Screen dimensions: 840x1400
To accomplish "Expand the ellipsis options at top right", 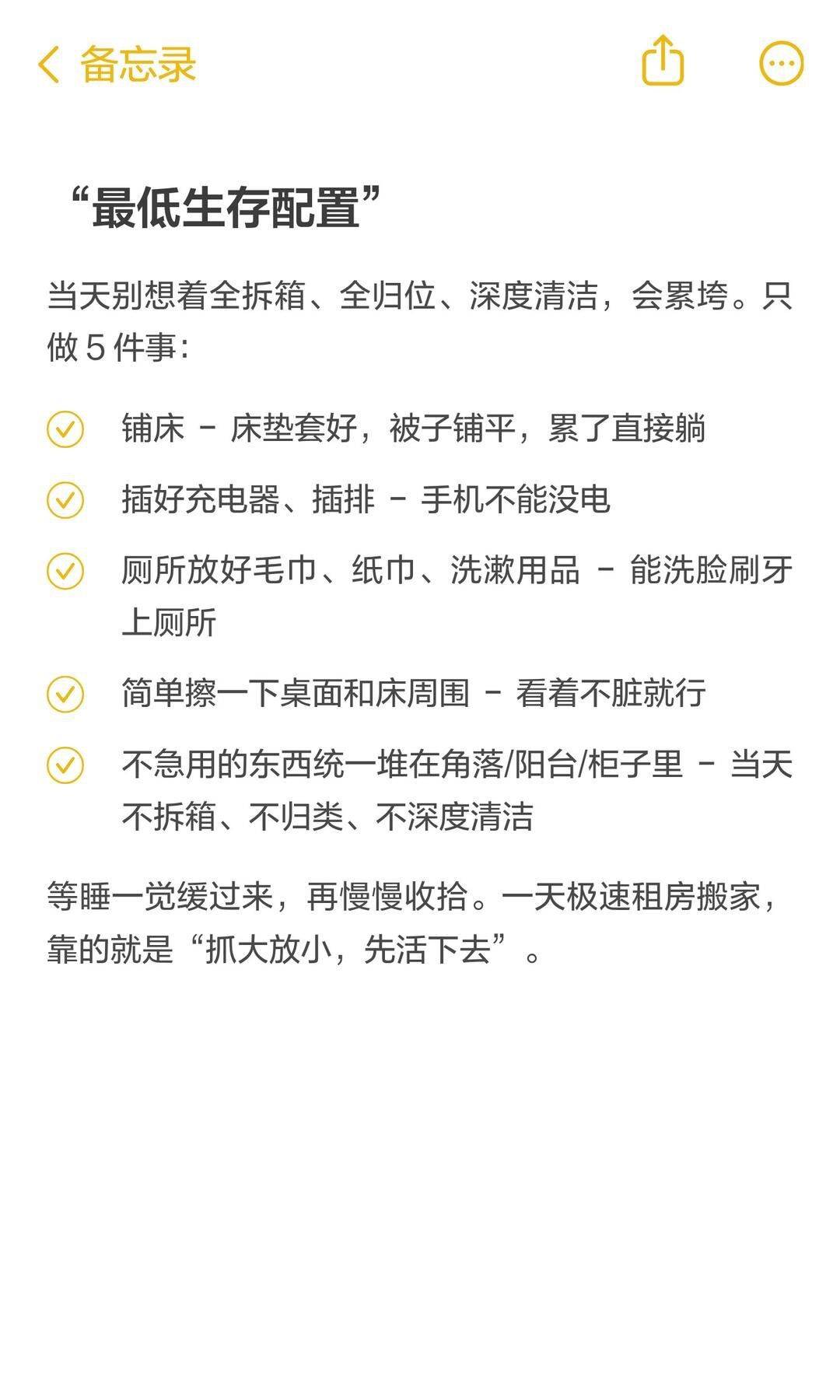I will 782,64.
